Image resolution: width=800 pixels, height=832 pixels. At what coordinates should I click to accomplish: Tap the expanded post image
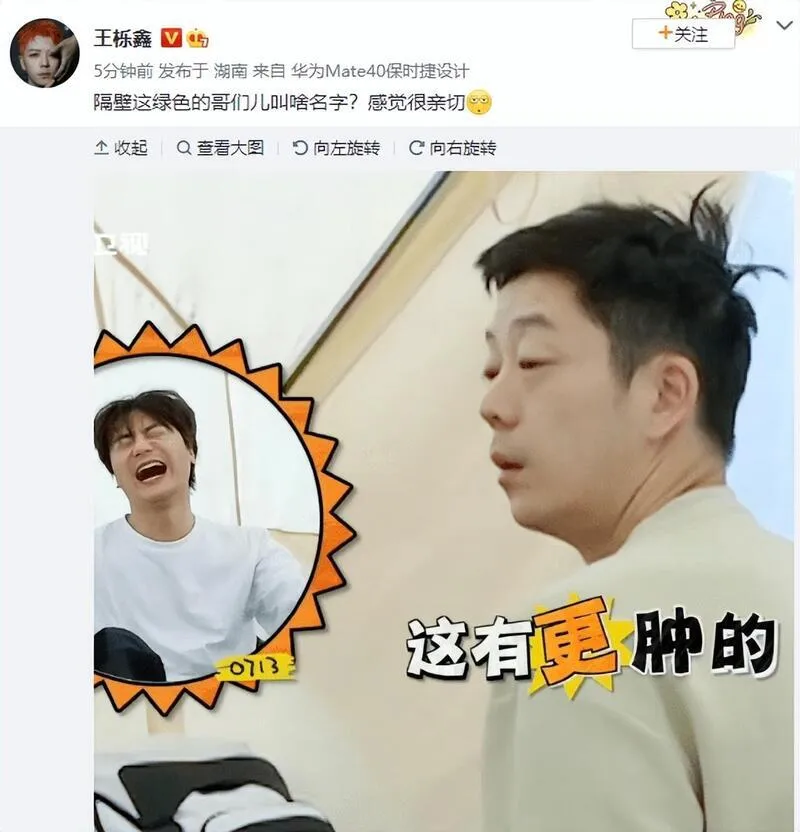(x=444, y=500)
